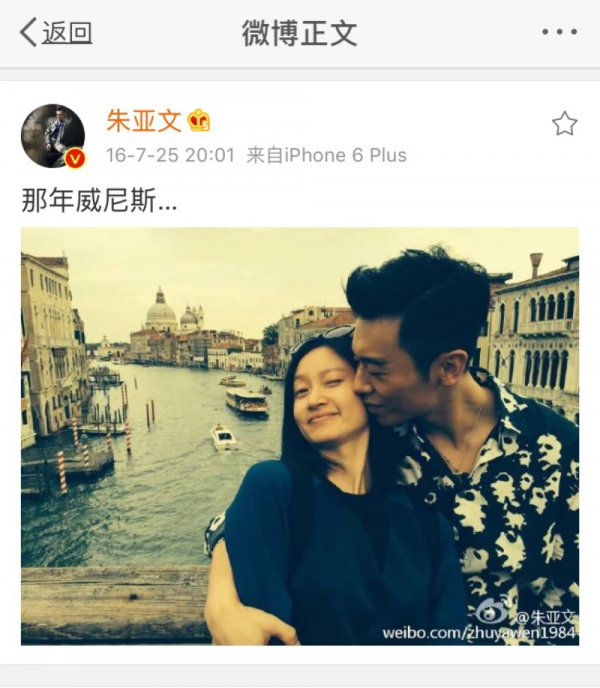Screen dimensions: 600x688
Task: Open the three-dot overflow menu
Action: pyautogui.click(x=559, y=33)
